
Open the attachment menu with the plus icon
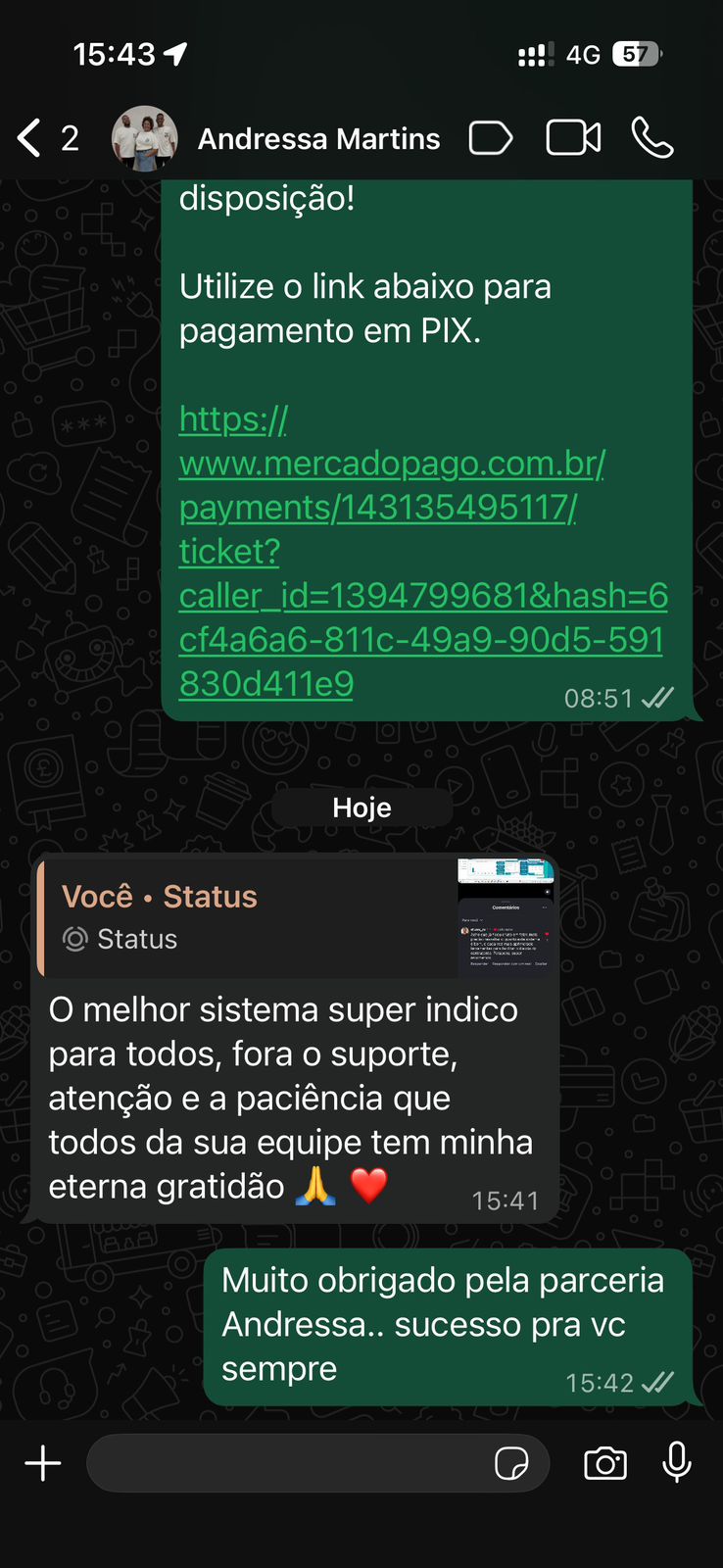pos(42,1462)
